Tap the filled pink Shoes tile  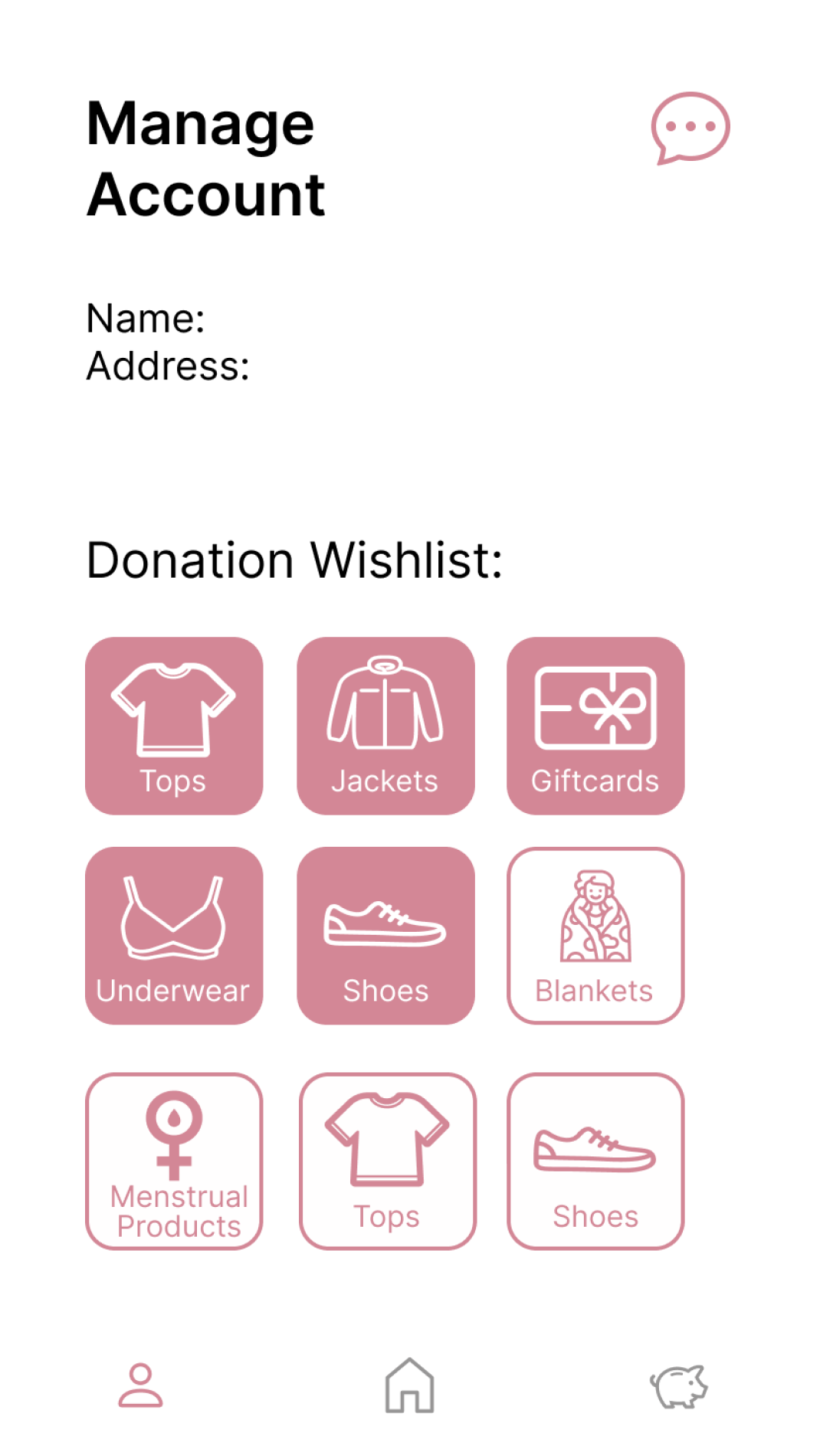385,935
